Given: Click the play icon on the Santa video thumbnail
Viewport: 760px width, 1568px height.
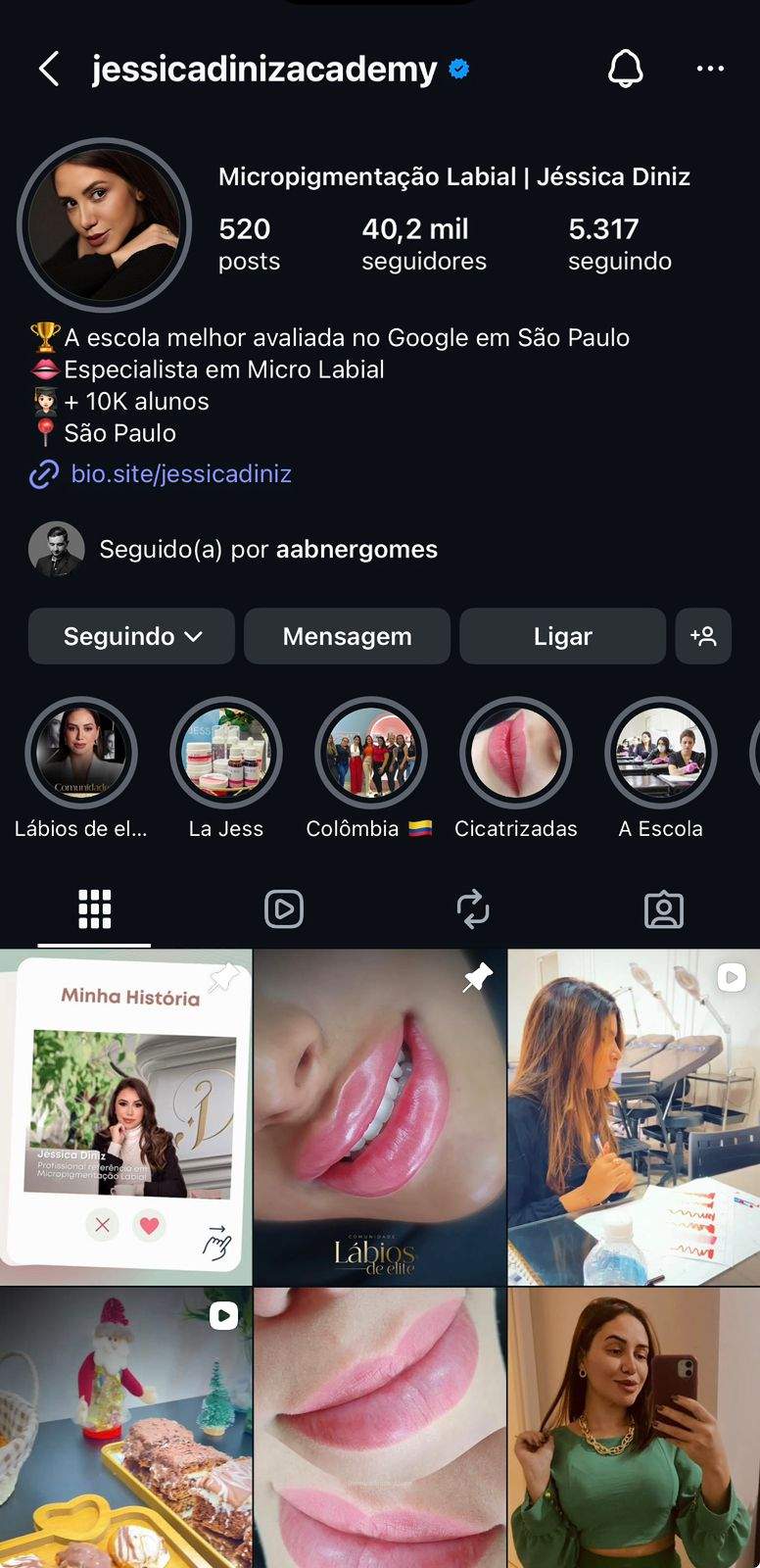Looking at the screenshot, I should (222, 1316).
